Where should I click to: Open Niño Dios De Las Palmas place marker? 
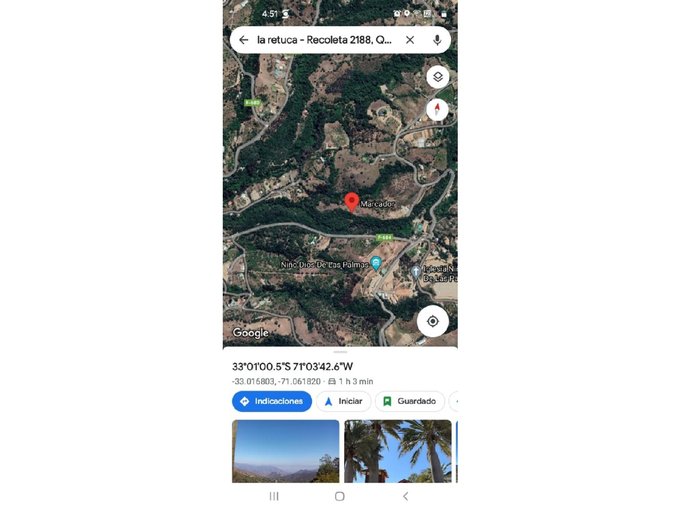click(x=376, y=263)
